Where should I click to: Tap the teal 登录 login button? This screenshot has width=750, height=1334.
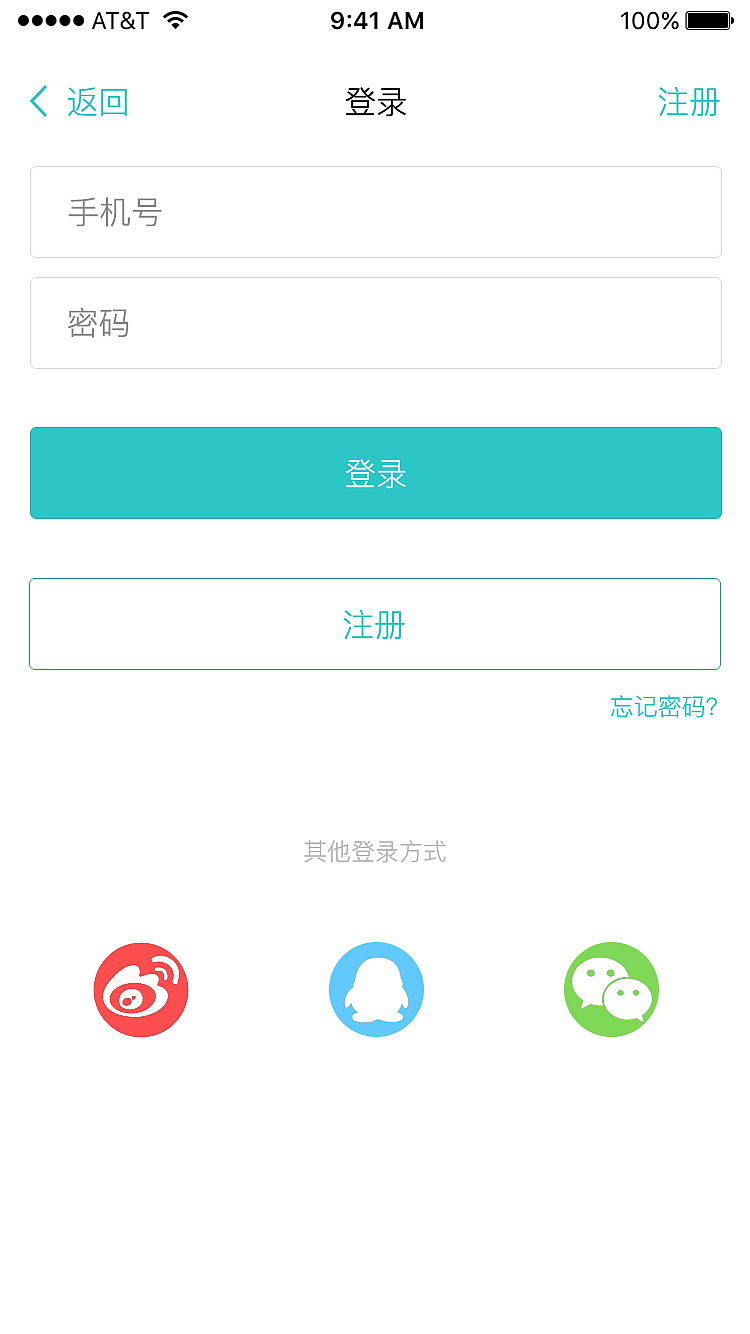(376, 473)
